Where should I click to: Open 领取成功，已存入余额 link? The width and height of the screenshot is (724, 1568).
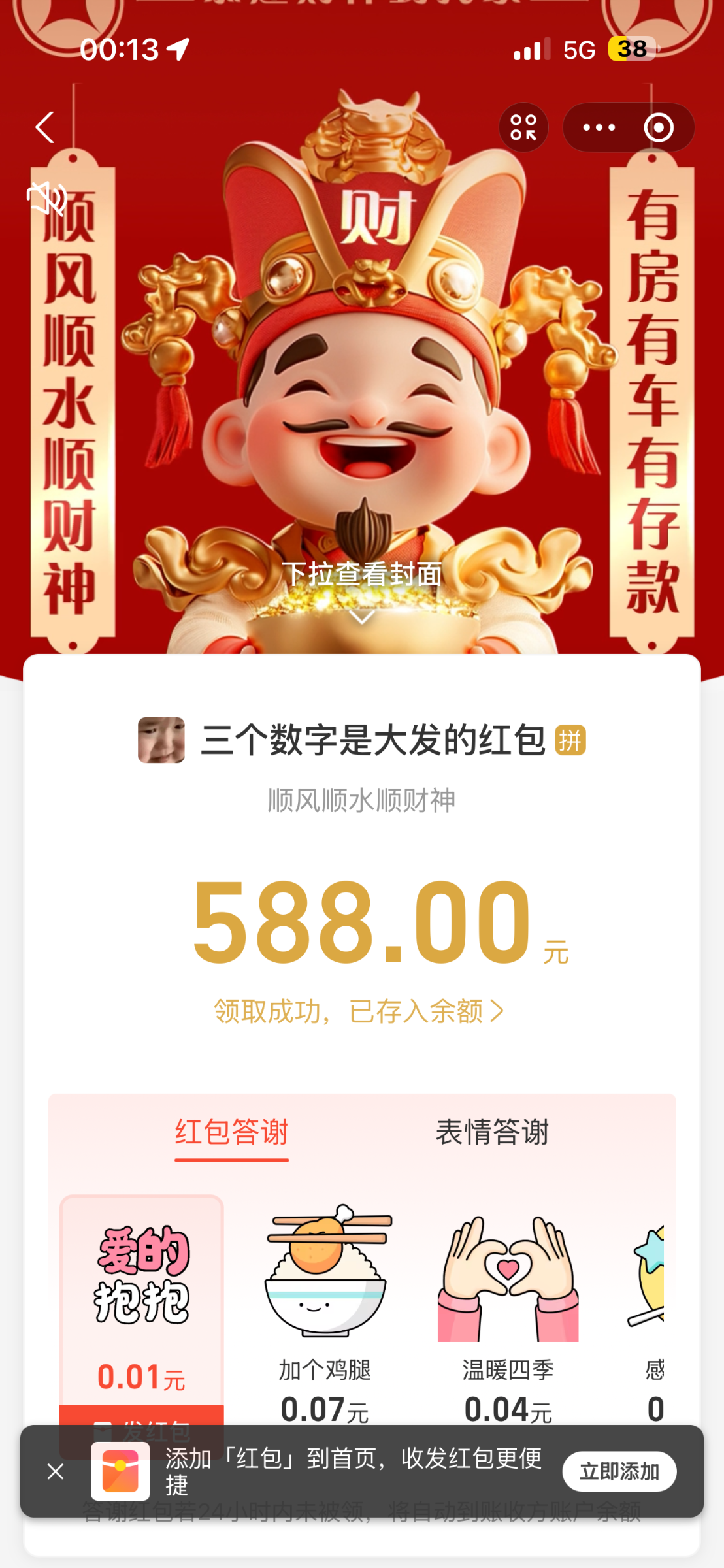click(359, 1011)
